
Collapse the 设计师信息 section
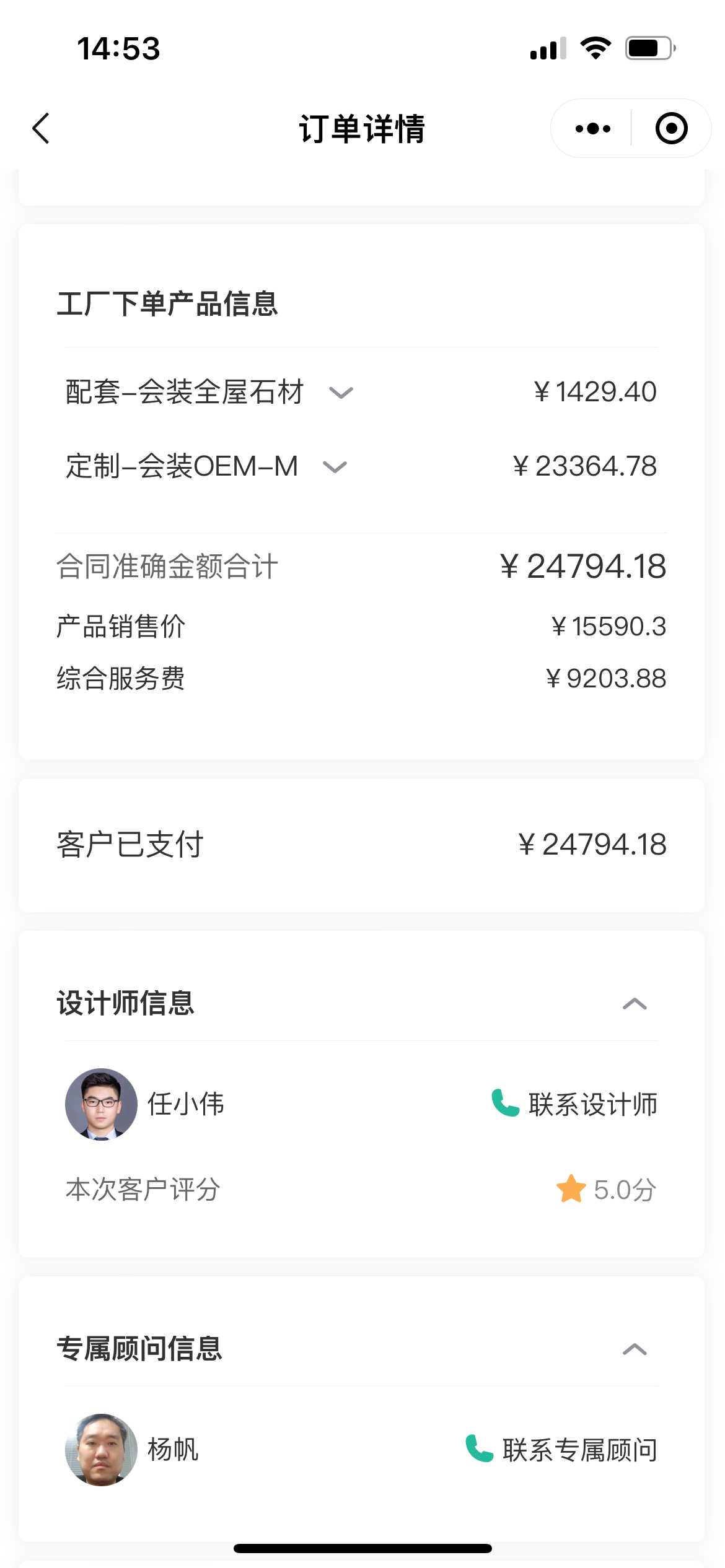635,1004
